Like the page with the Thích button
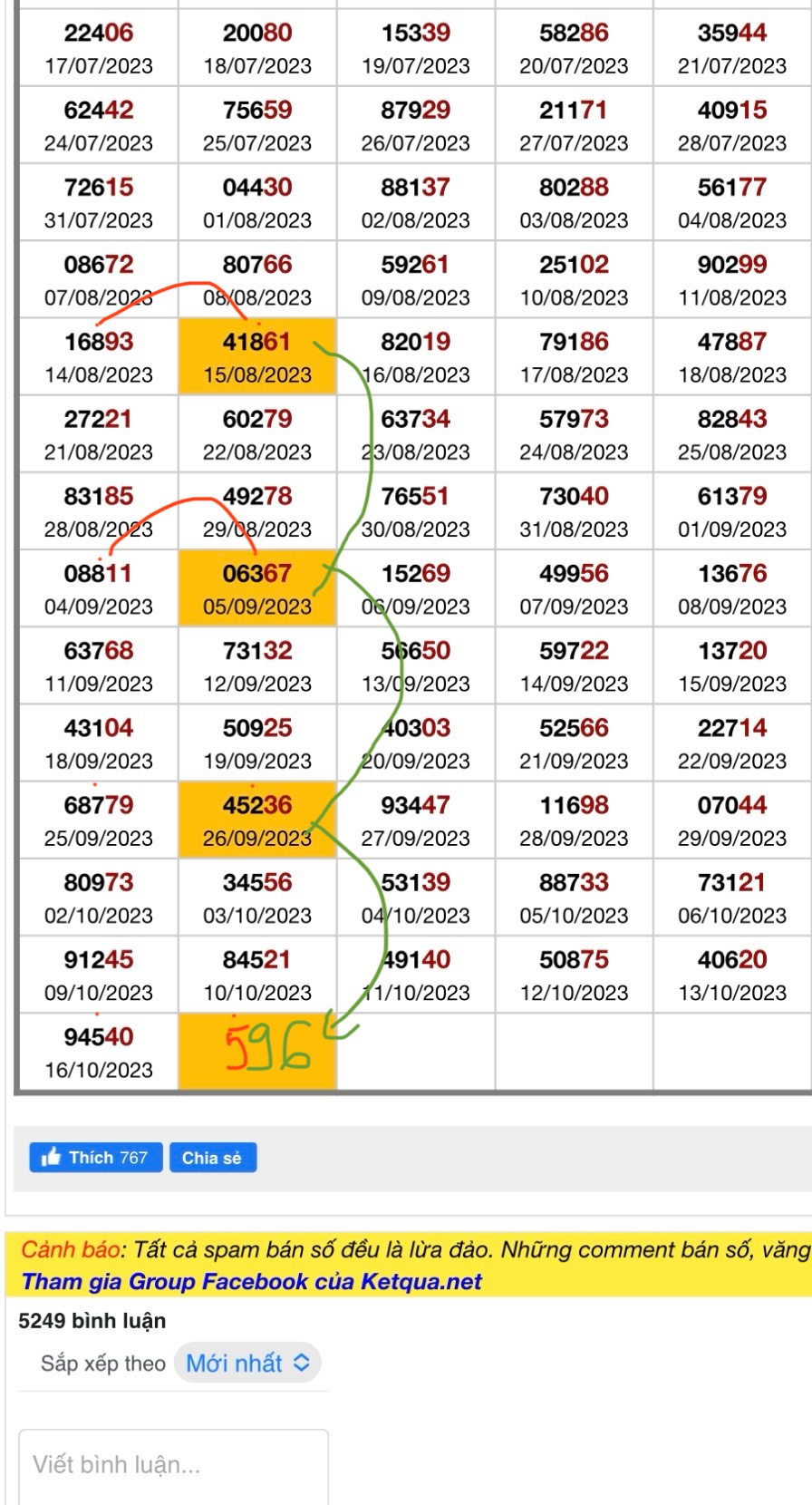Viewport: 812px width, 1505px height. pyautogui.click(x=95, y=1158)
